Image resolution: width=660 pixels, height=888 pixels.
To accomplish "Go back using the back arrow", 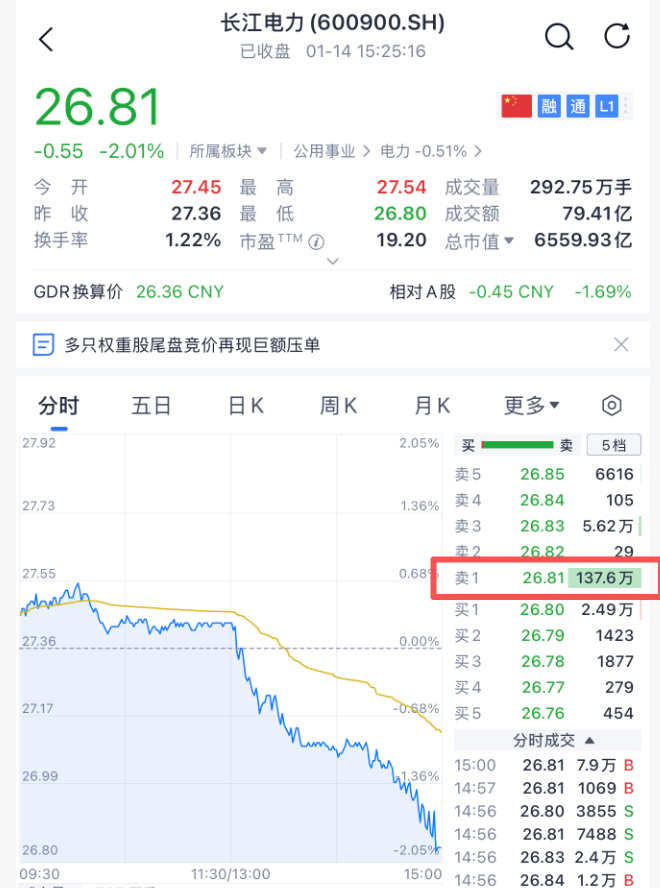I will pyautogui.click(x=45, y=39).
